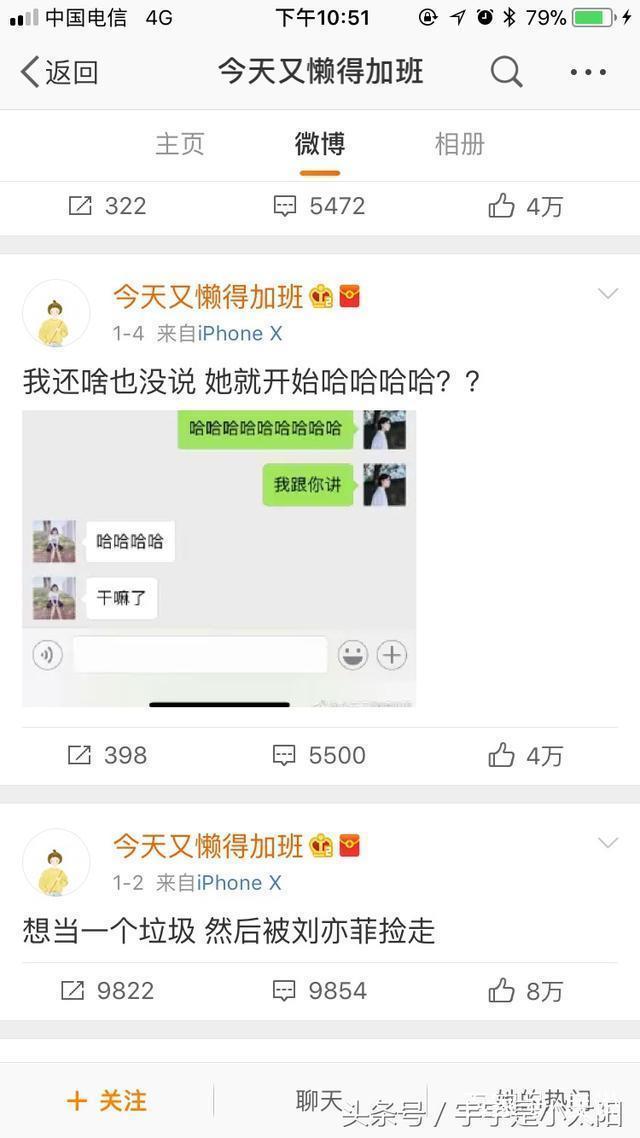Expand the chevron menu on the 1-4 post

[x=607, y=294]
